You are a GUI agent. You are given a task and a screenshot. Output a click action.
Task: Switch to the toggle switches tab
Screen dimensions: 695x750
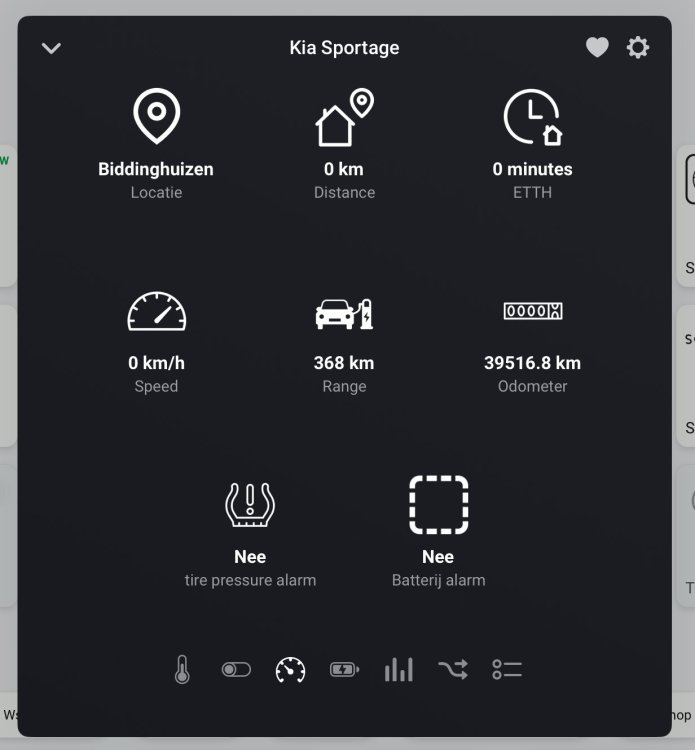pos(236,670)
